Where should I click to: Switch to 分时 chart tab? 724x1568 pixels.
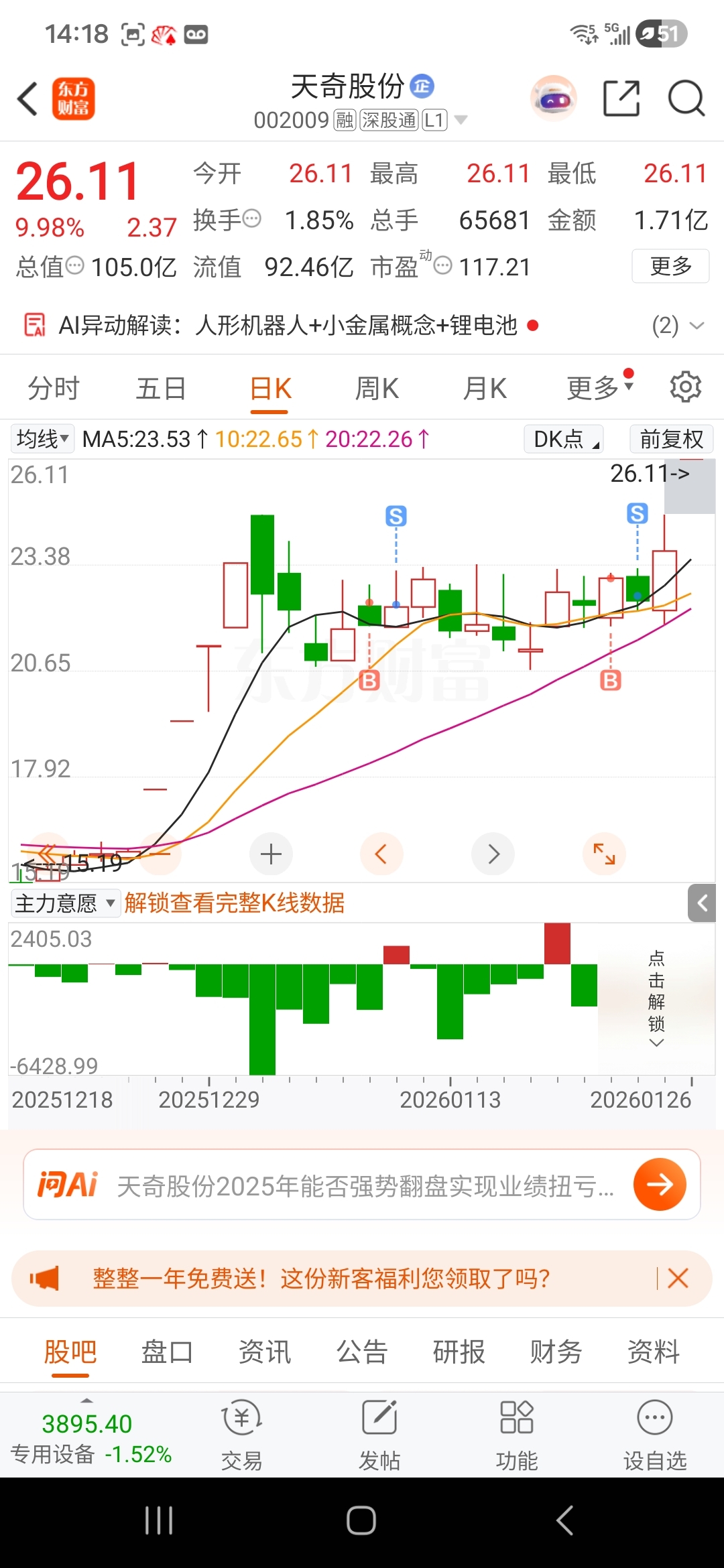pos(54,389)
